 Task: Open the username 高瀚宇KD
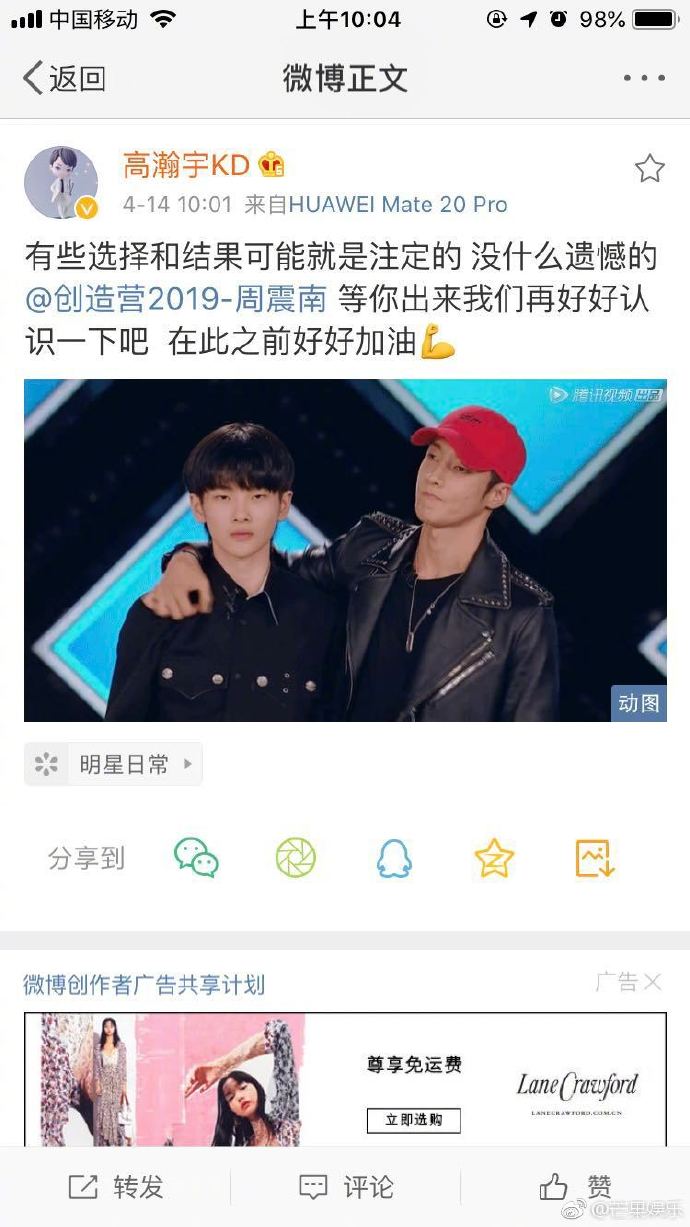186,164
